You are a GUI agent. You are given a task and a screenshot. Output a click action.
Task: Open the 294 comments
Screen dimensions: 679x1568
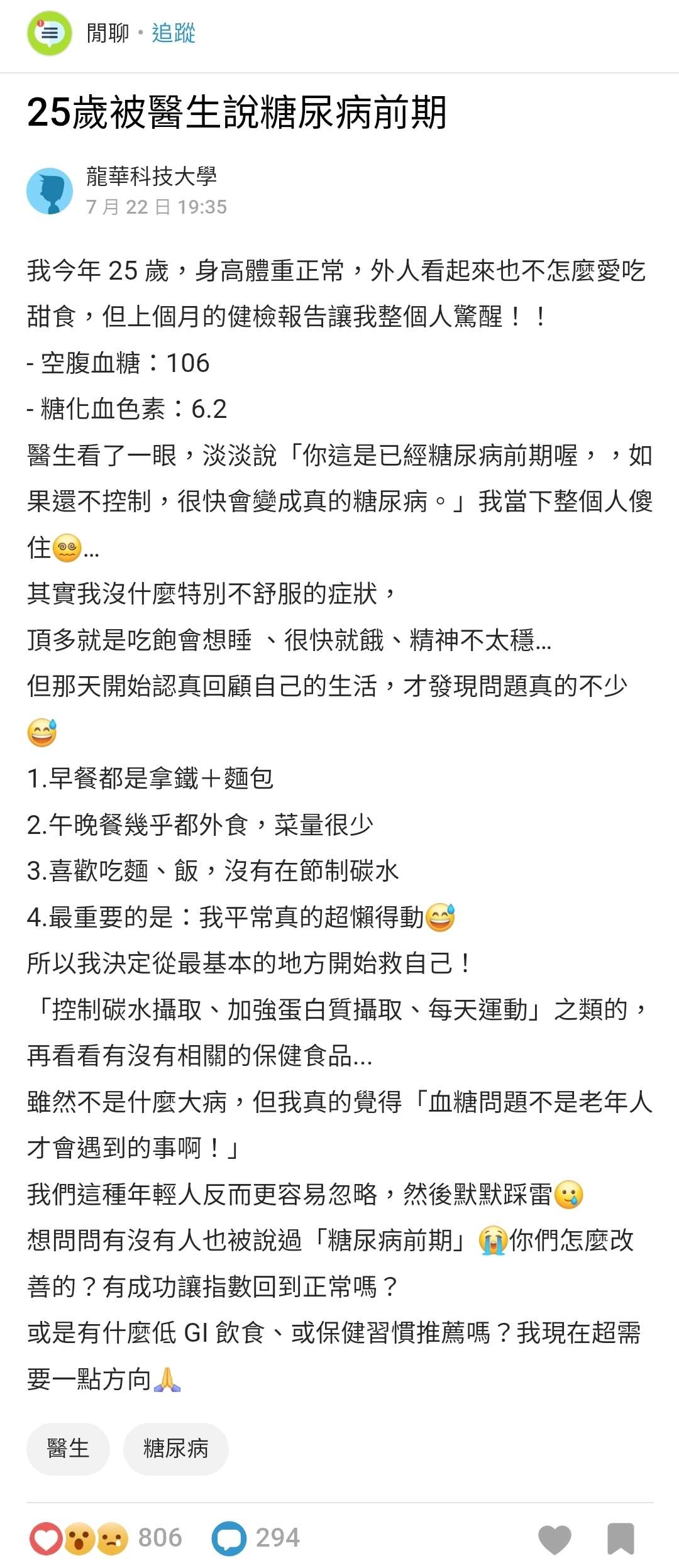tap(256, 1538)
